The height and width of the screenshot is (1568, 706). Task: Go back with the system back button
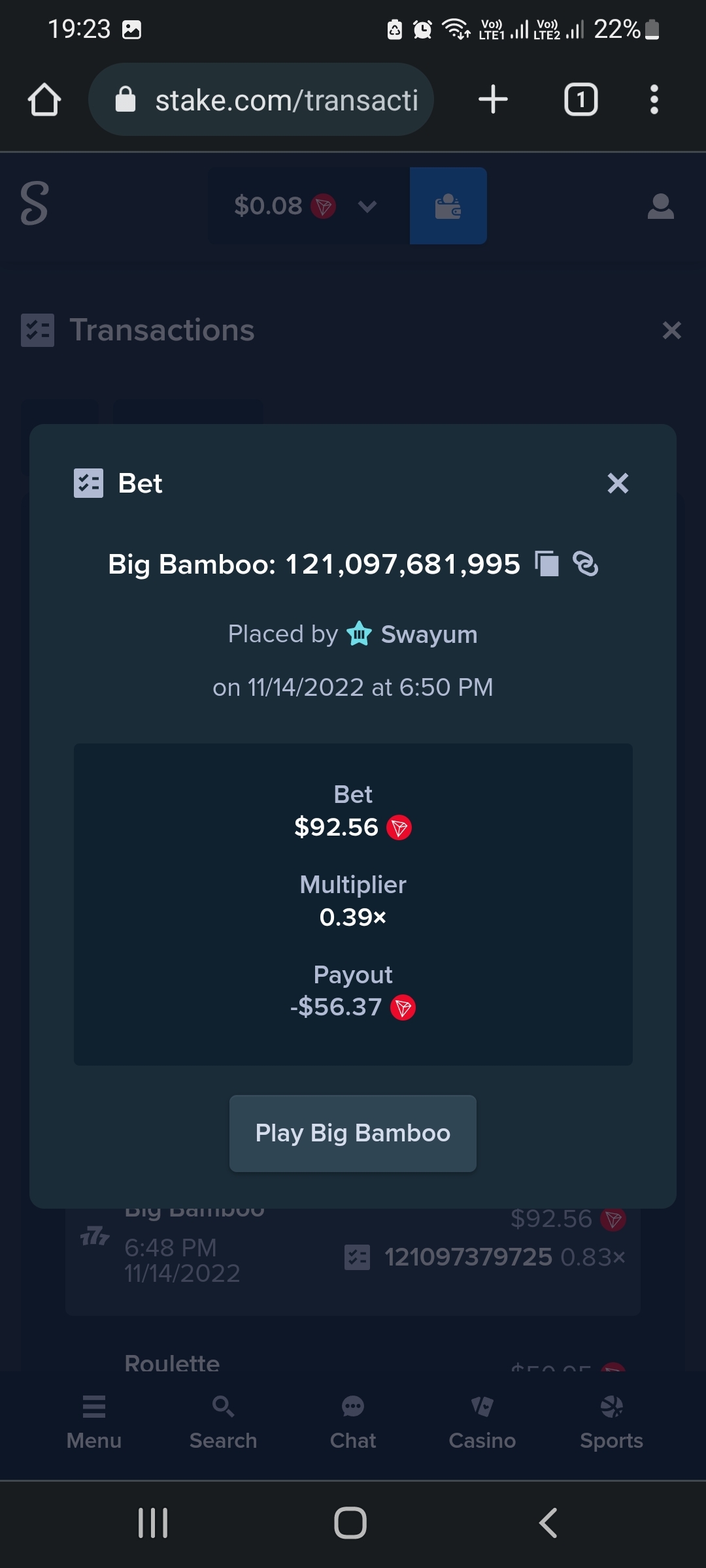point(548,1523)
